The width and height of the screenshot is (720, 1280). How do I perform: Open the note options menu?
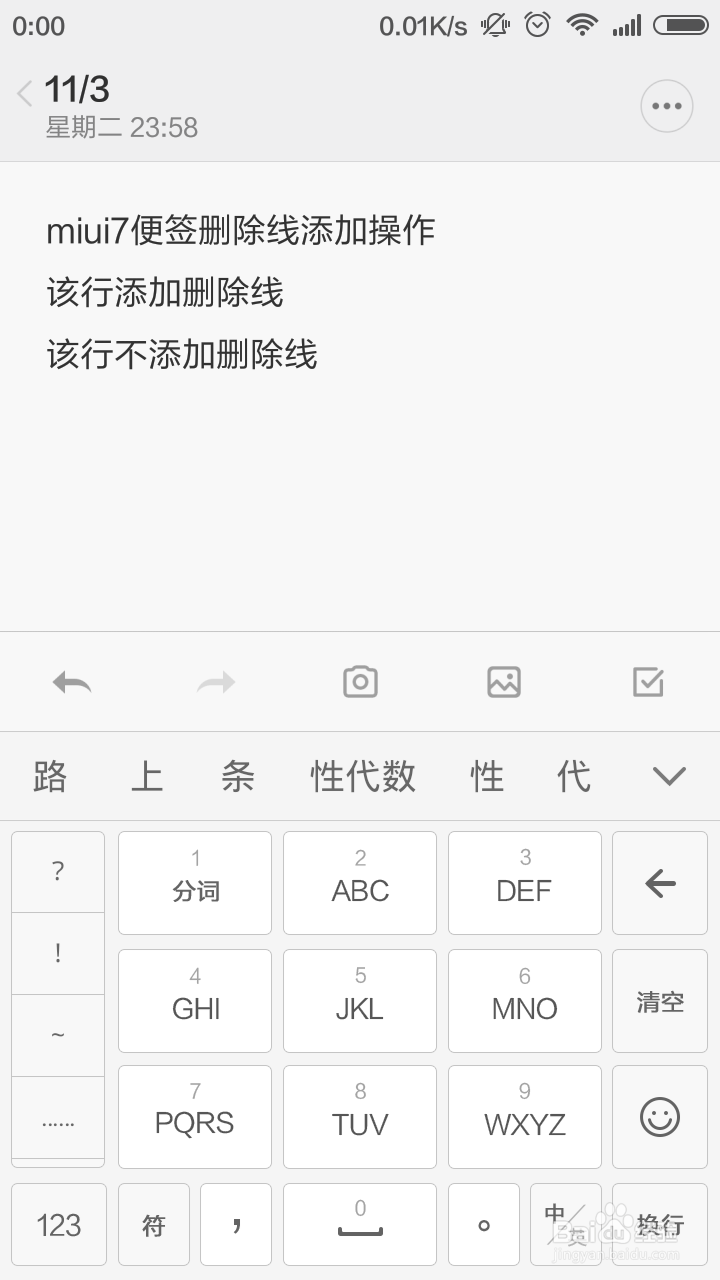pos(666,105)
